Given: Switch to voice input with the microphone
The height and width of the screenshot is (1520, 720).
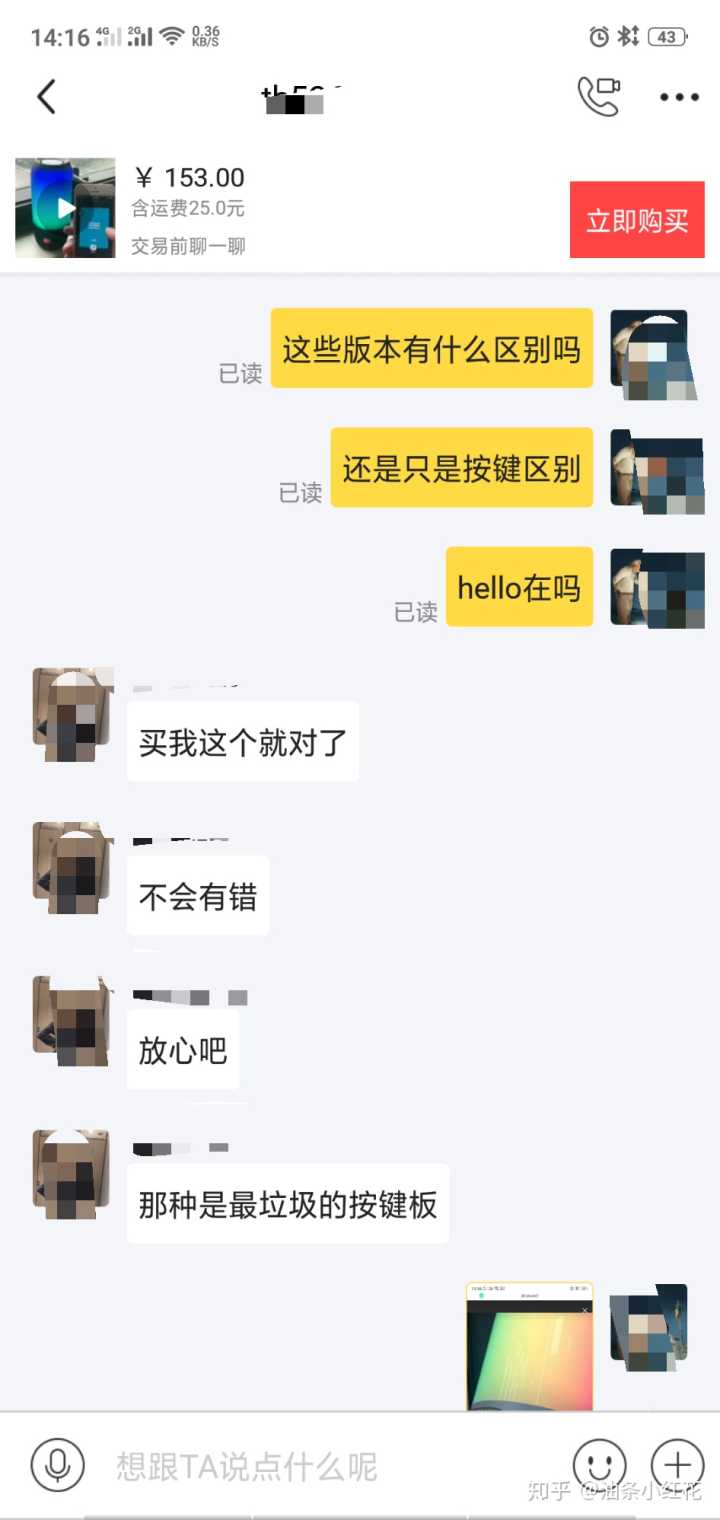Looking at the screenshot, I should click(x=58, y=1465).
